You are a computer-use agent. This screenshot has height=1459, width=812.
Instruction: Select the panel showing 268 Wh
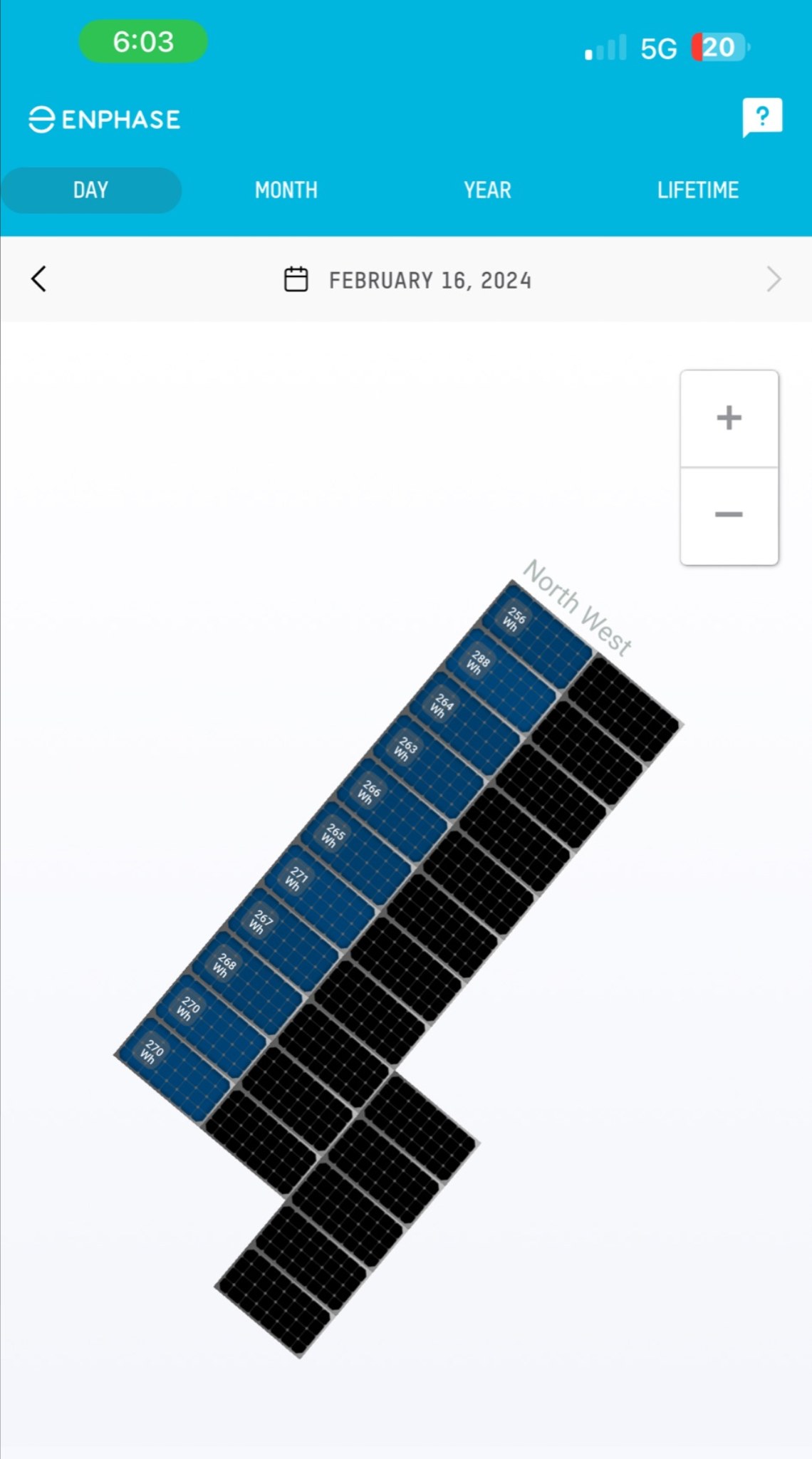[x=247, y=982]
